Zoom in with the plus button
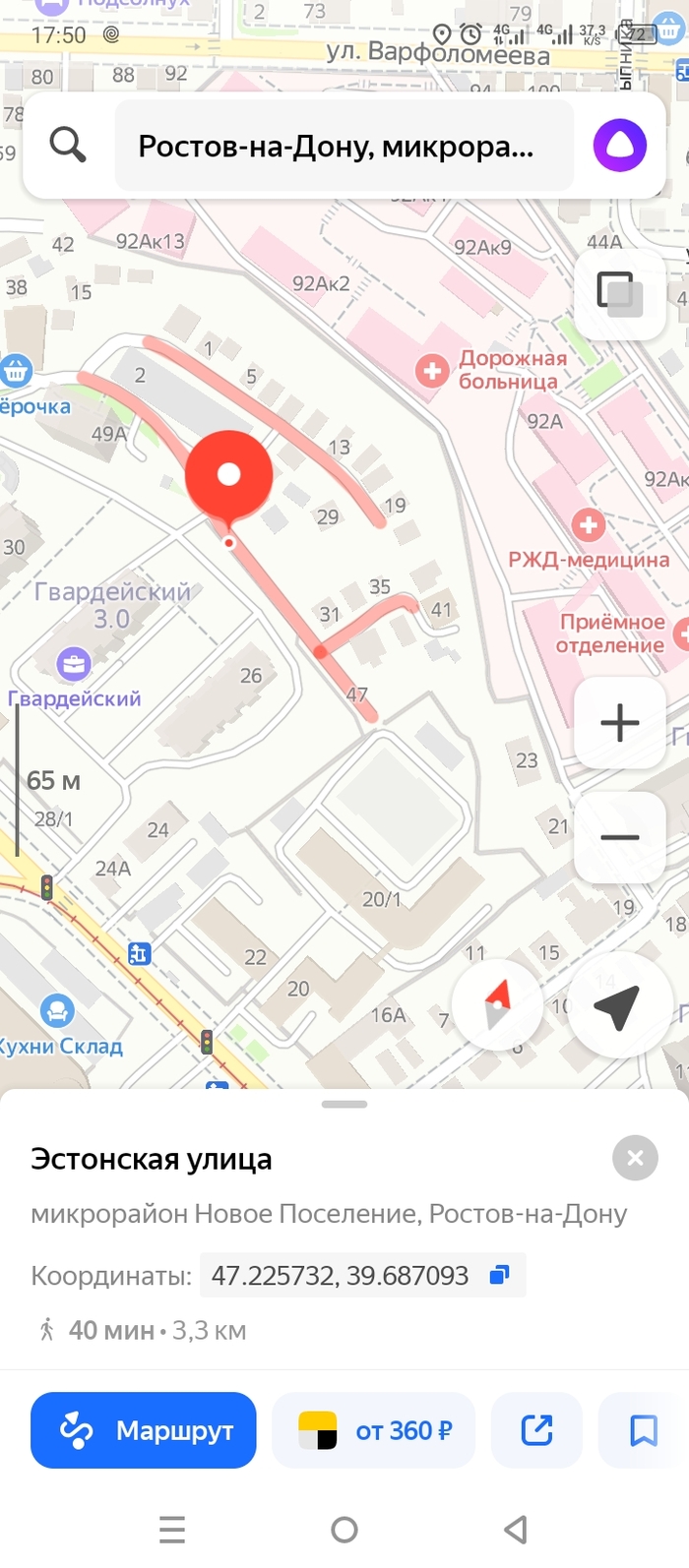Viewport: 689px width, 1568px height. coord(620,723)
